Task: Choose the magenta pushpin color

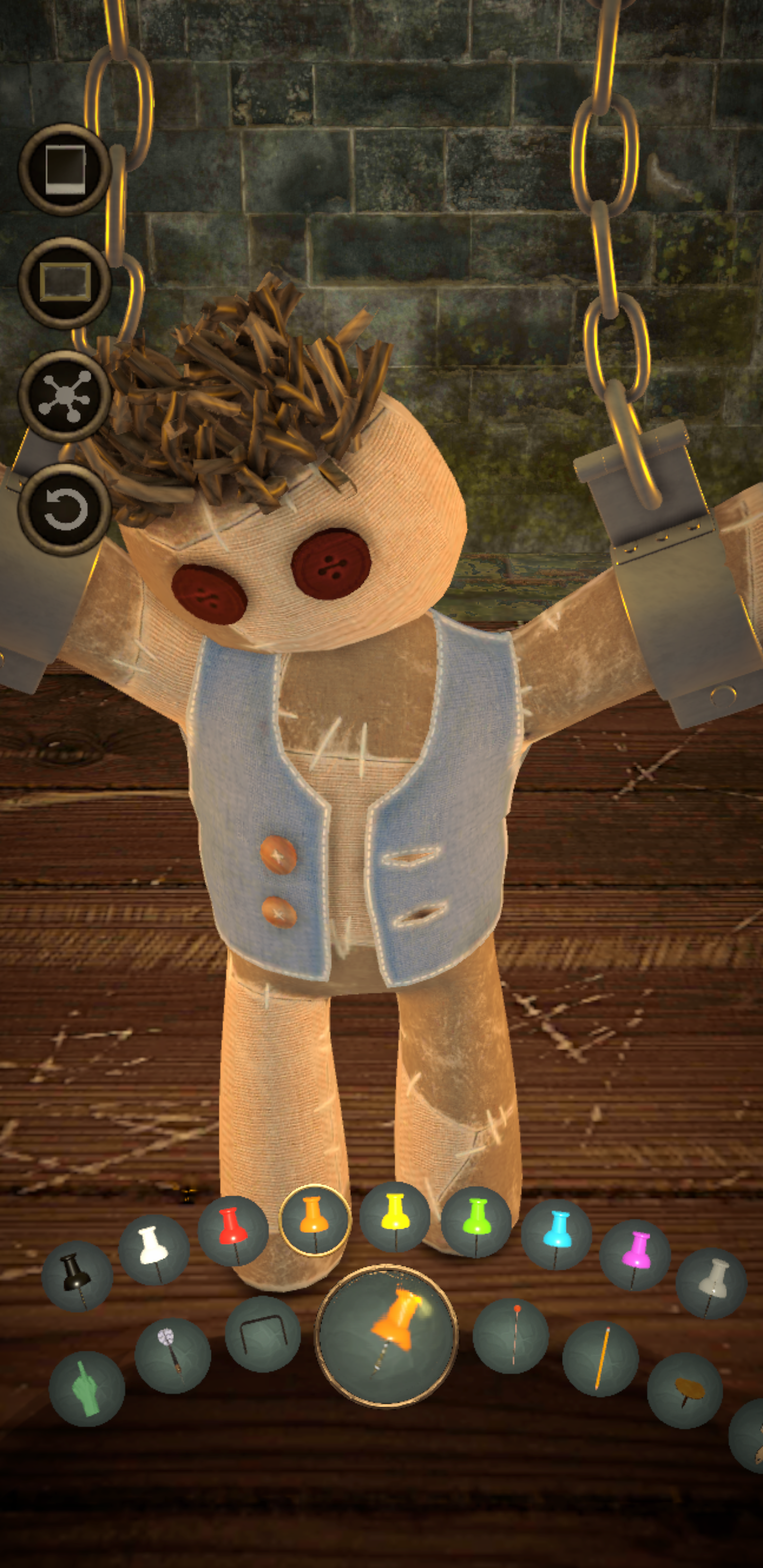Action: tap(635, 1254)
